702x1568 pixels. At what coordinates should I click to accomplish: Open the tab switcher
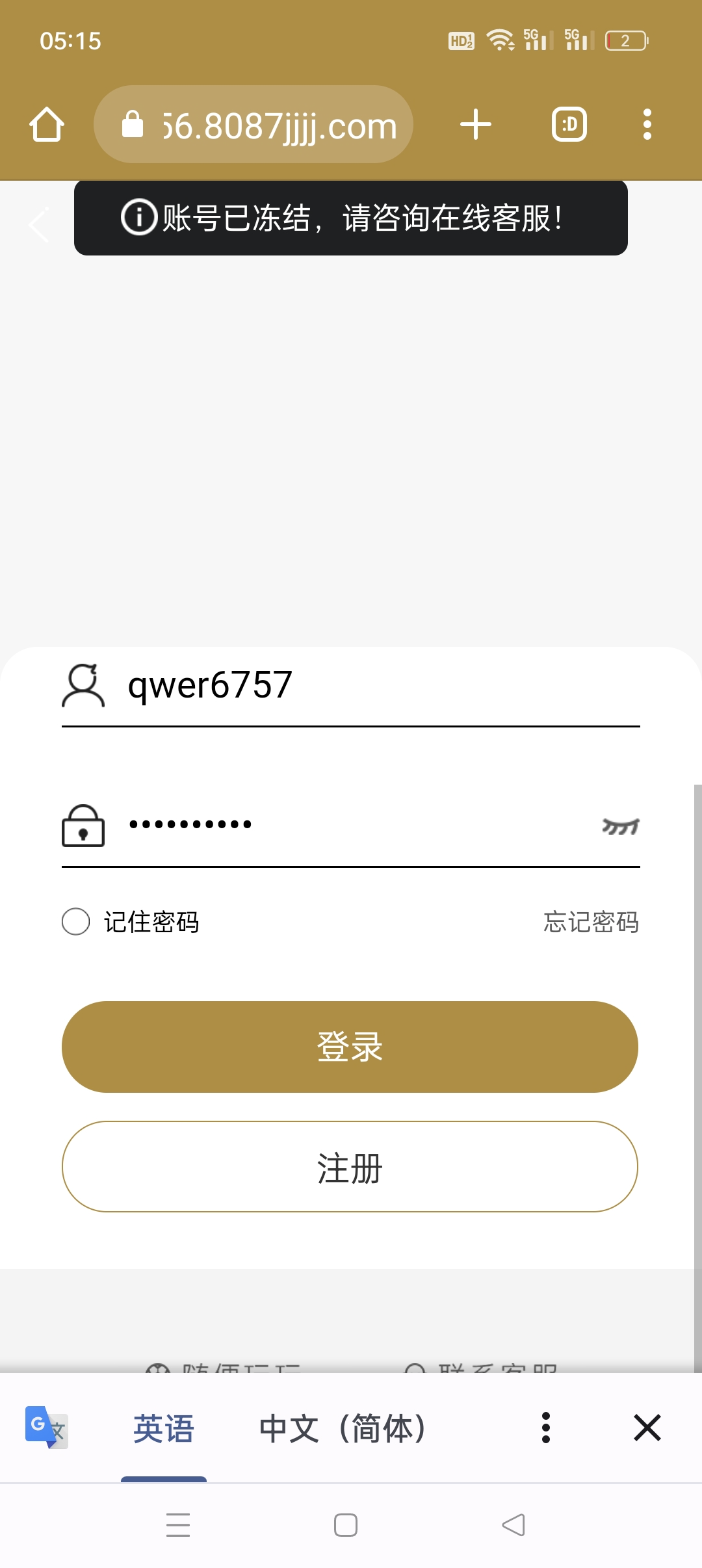[x=569, y=124]
